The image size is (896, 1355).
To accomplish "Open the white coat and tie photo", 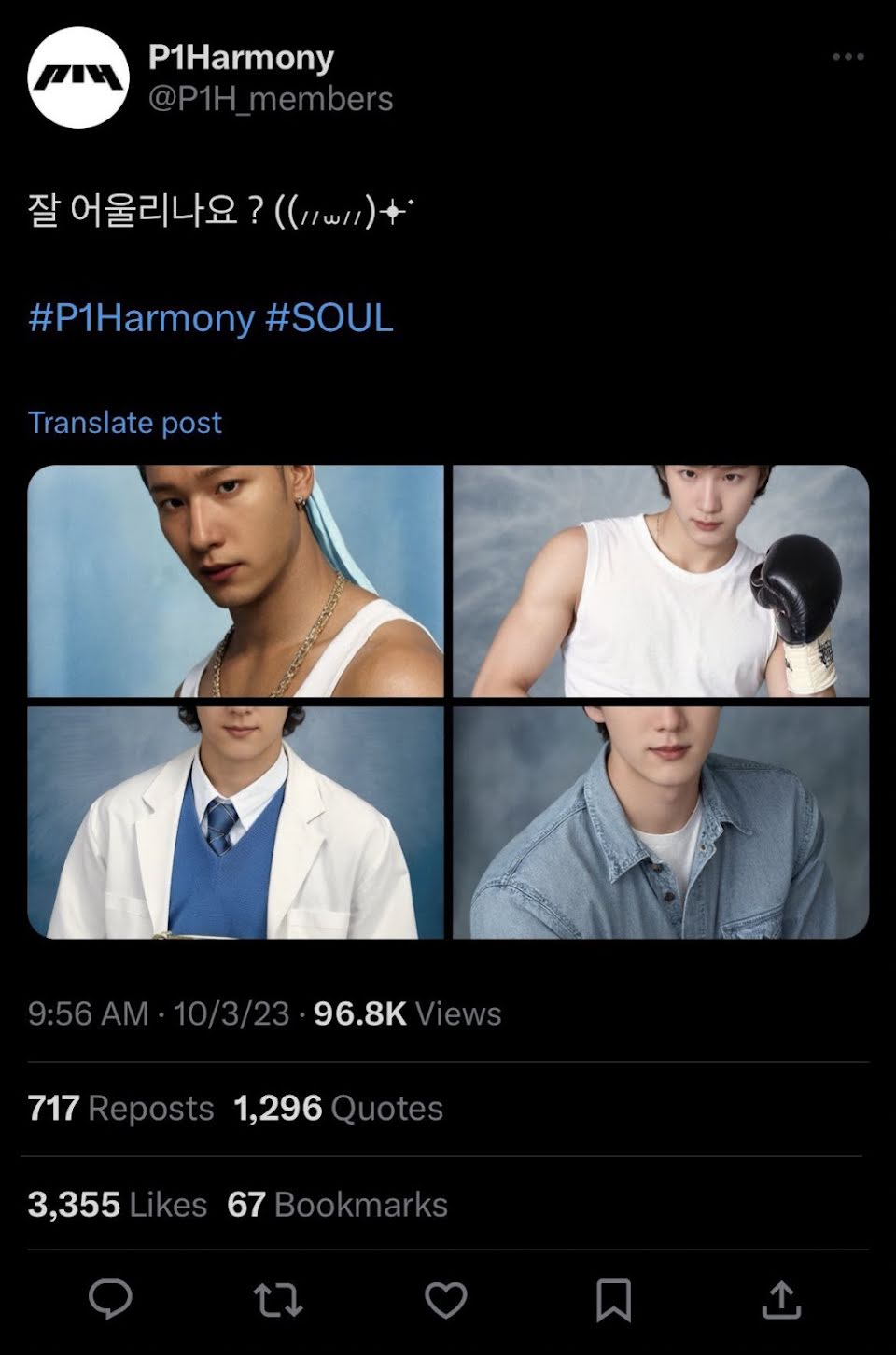I will 236,822.
